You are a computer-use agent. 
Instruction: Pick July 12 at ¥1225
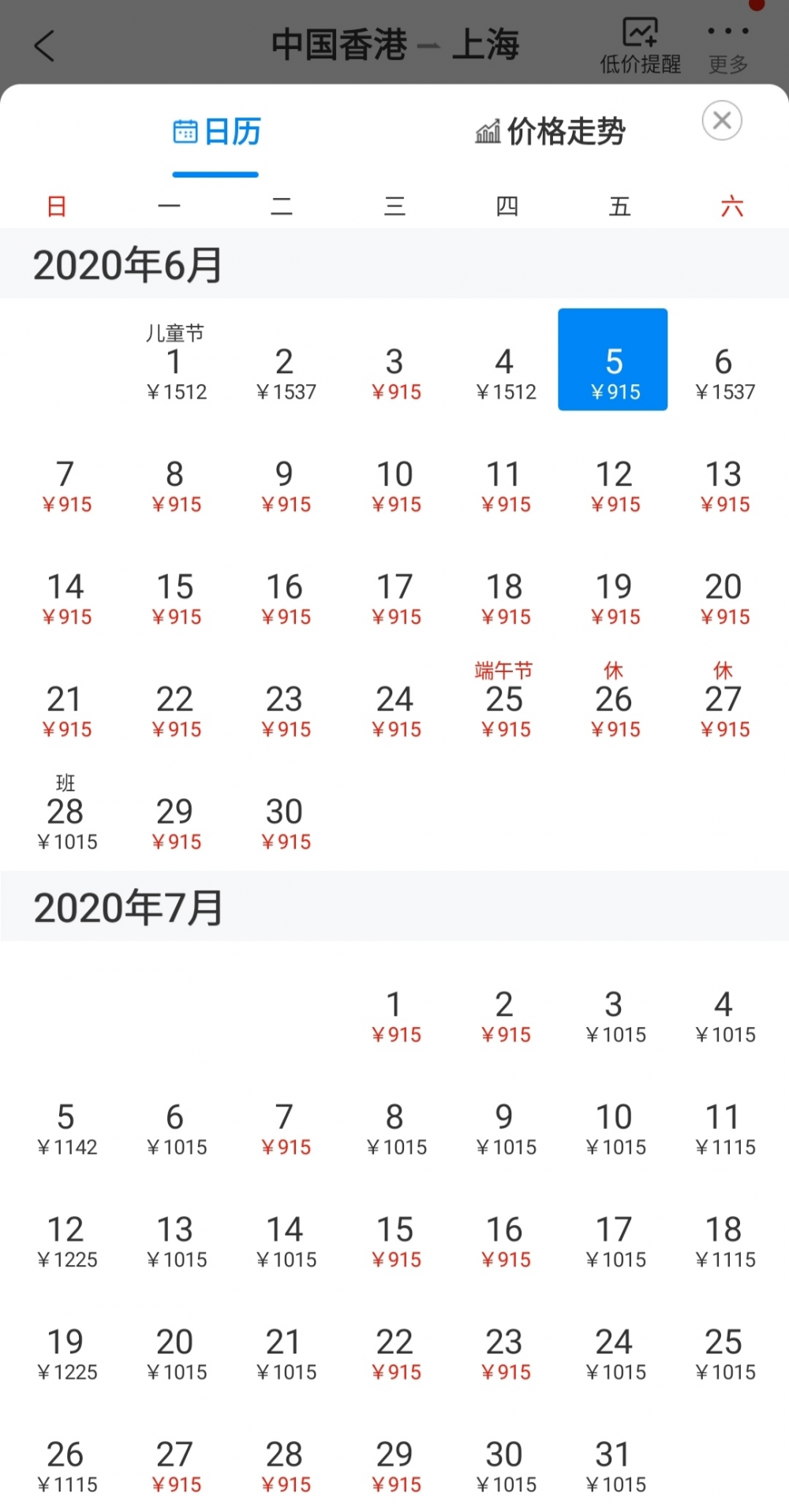point(65,1240)
